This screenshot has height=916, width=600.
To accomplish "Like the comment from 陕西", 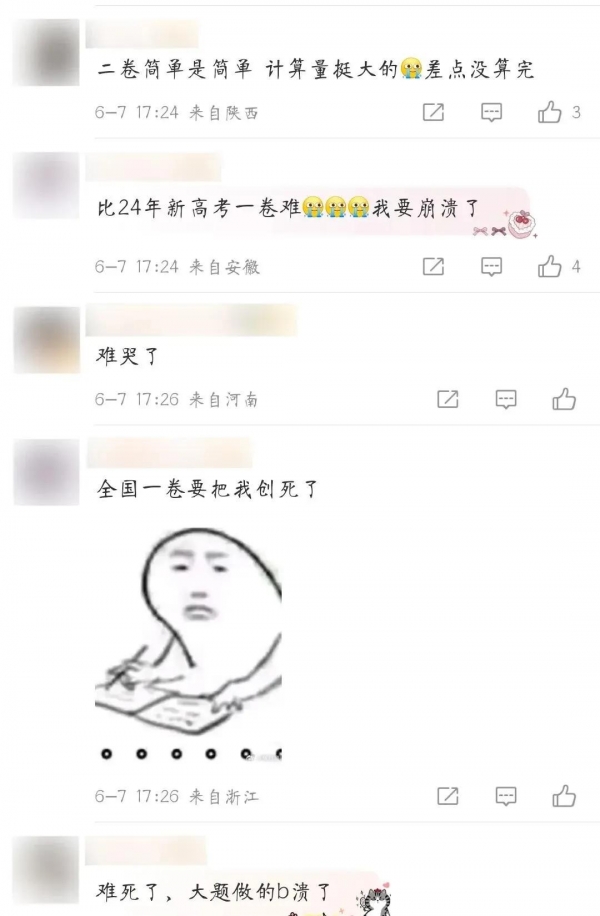I will (x=550, y=113).
